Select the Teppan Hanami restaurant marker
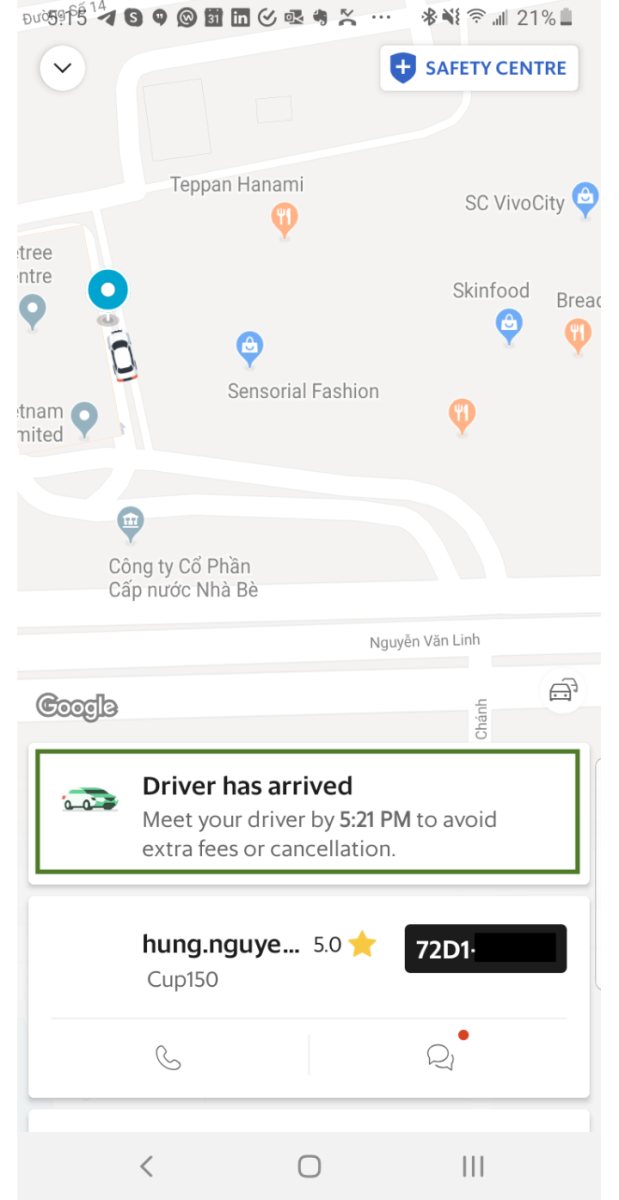Screen dimensions: 619x1200 [x=285, y=218]
